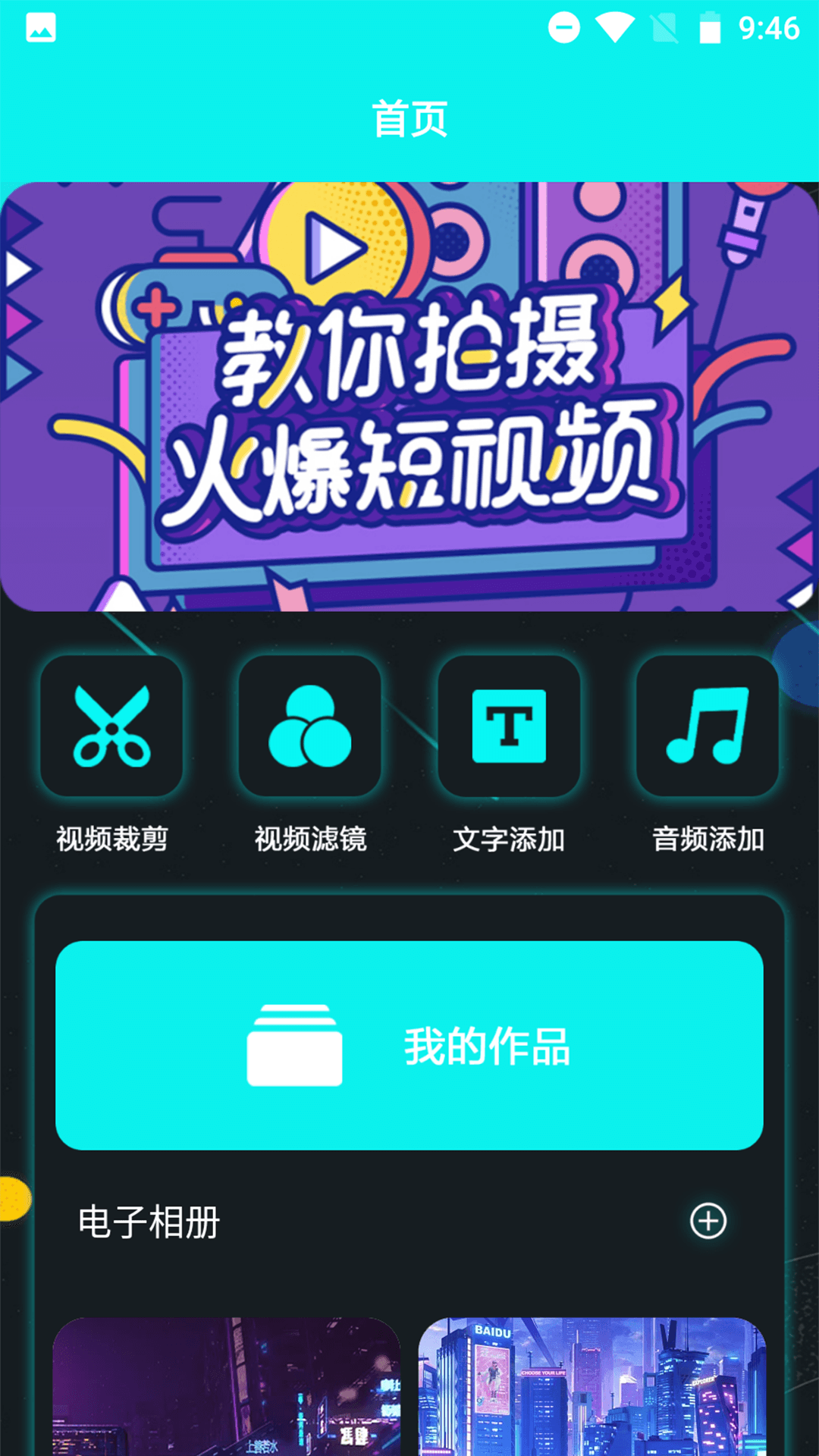Image resolution: width=819 pixels, height=1456 pixels.
Task: Open 视频裁剪 video trimming tool
Action: coord(111,726)
